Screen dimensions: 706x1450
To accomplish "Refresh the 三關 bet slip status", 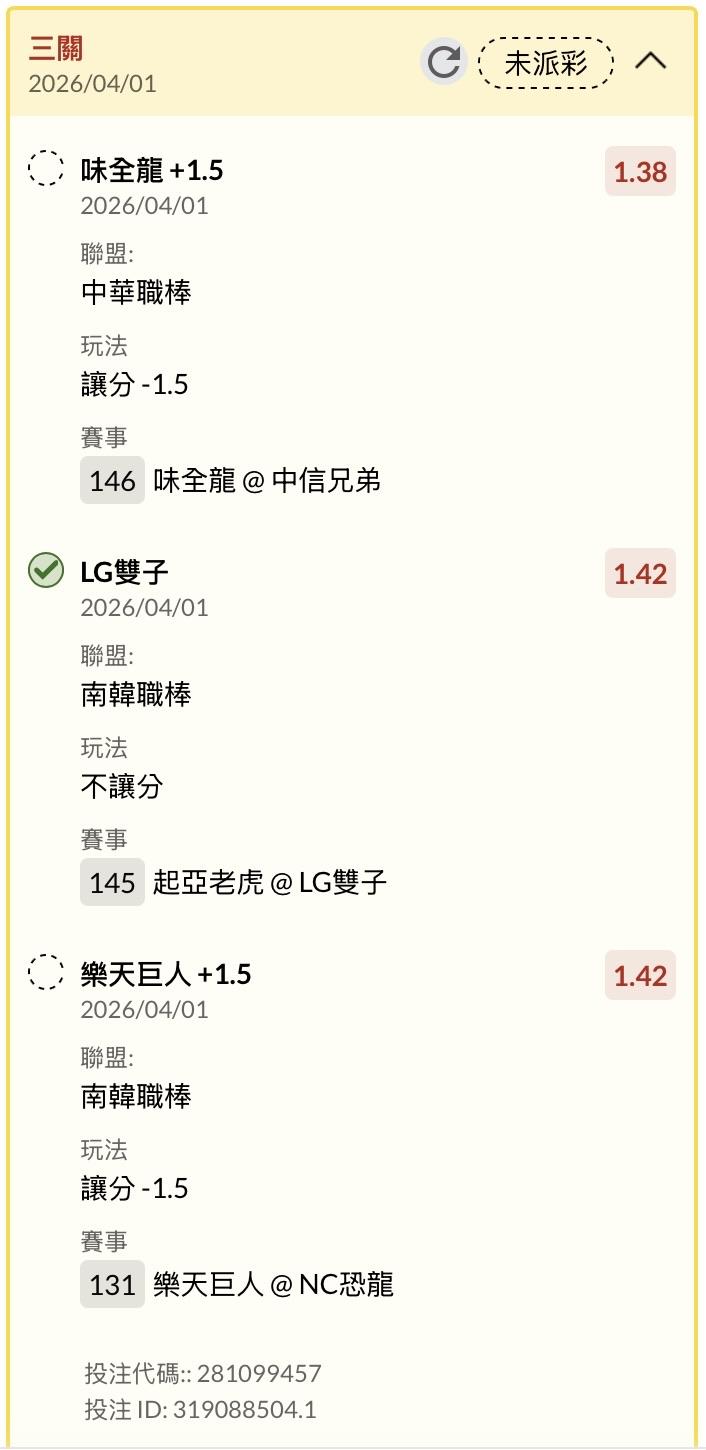I will pos(443,62).
